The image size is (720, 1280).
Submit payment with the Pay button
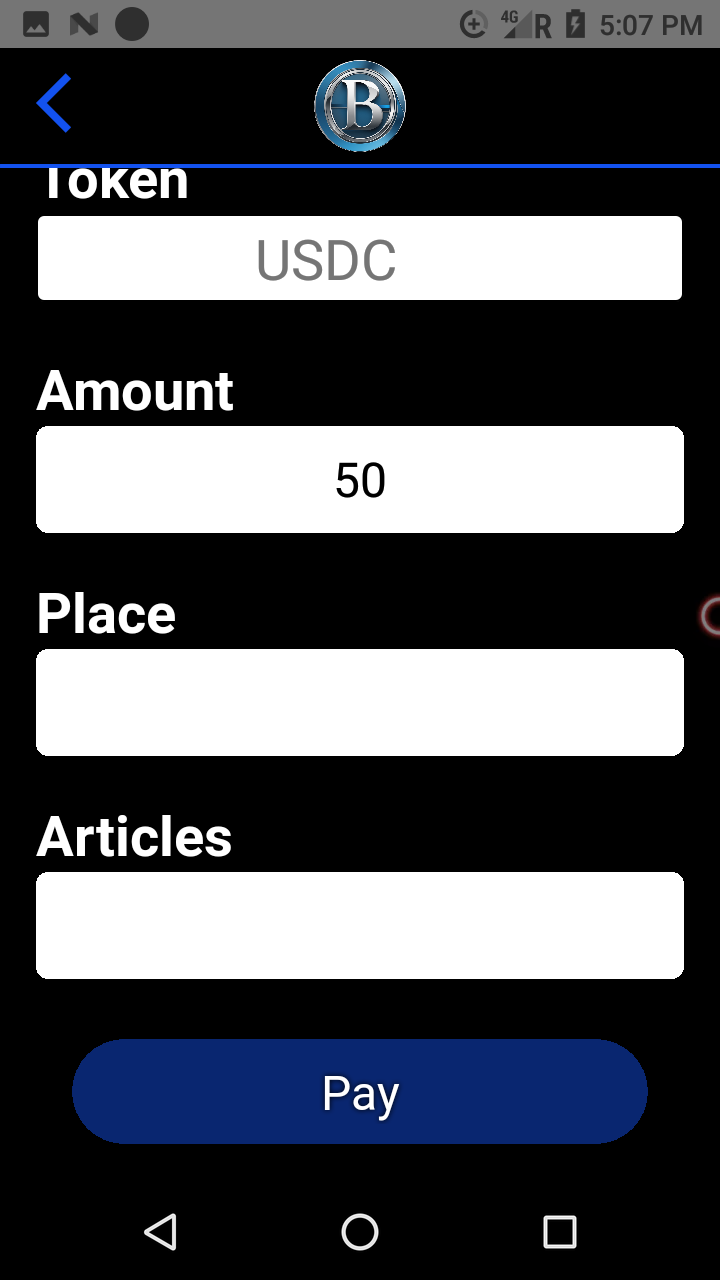360,1092
